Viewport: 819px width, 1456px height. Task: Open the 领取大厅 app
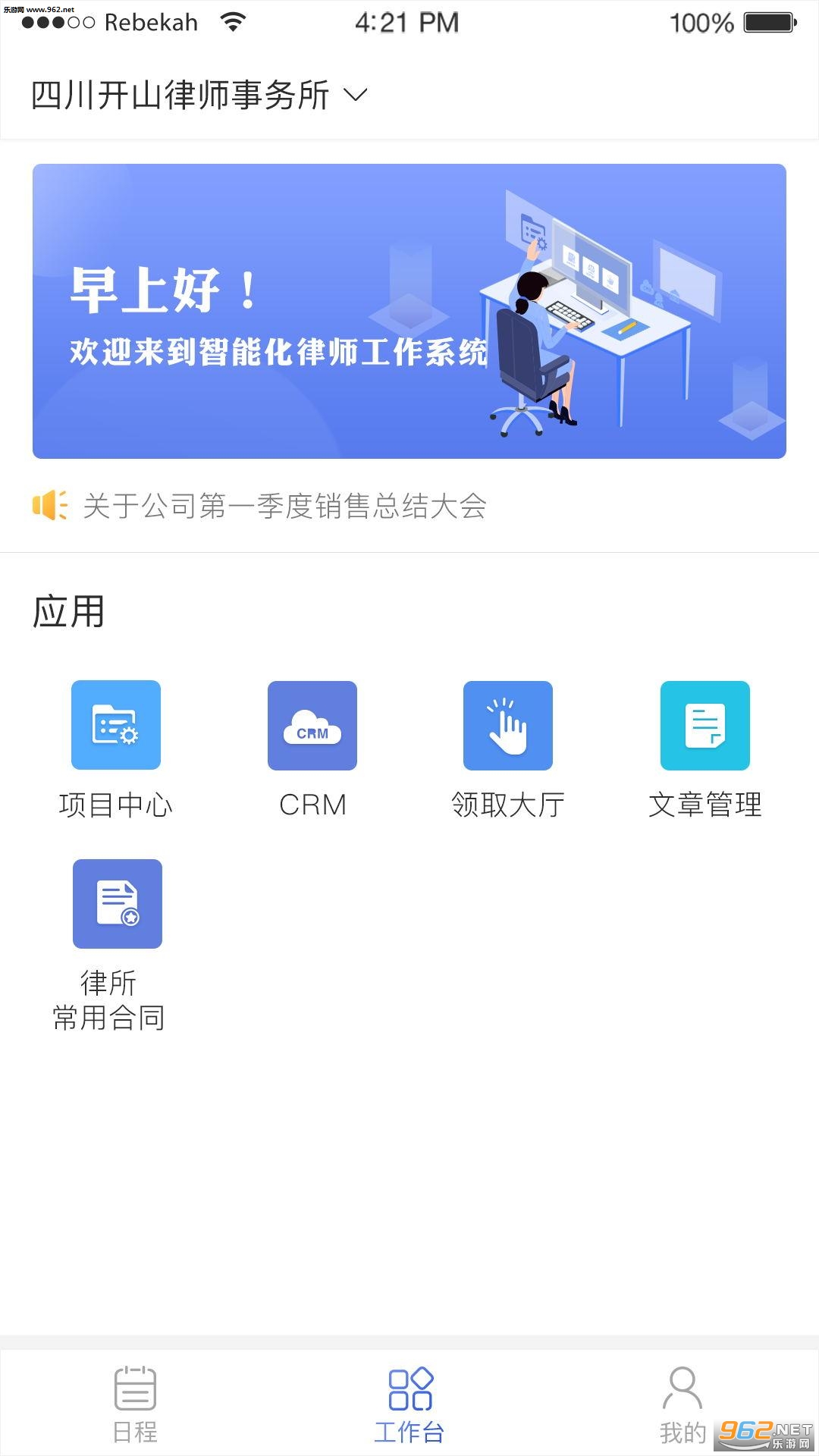coord(508,726)
